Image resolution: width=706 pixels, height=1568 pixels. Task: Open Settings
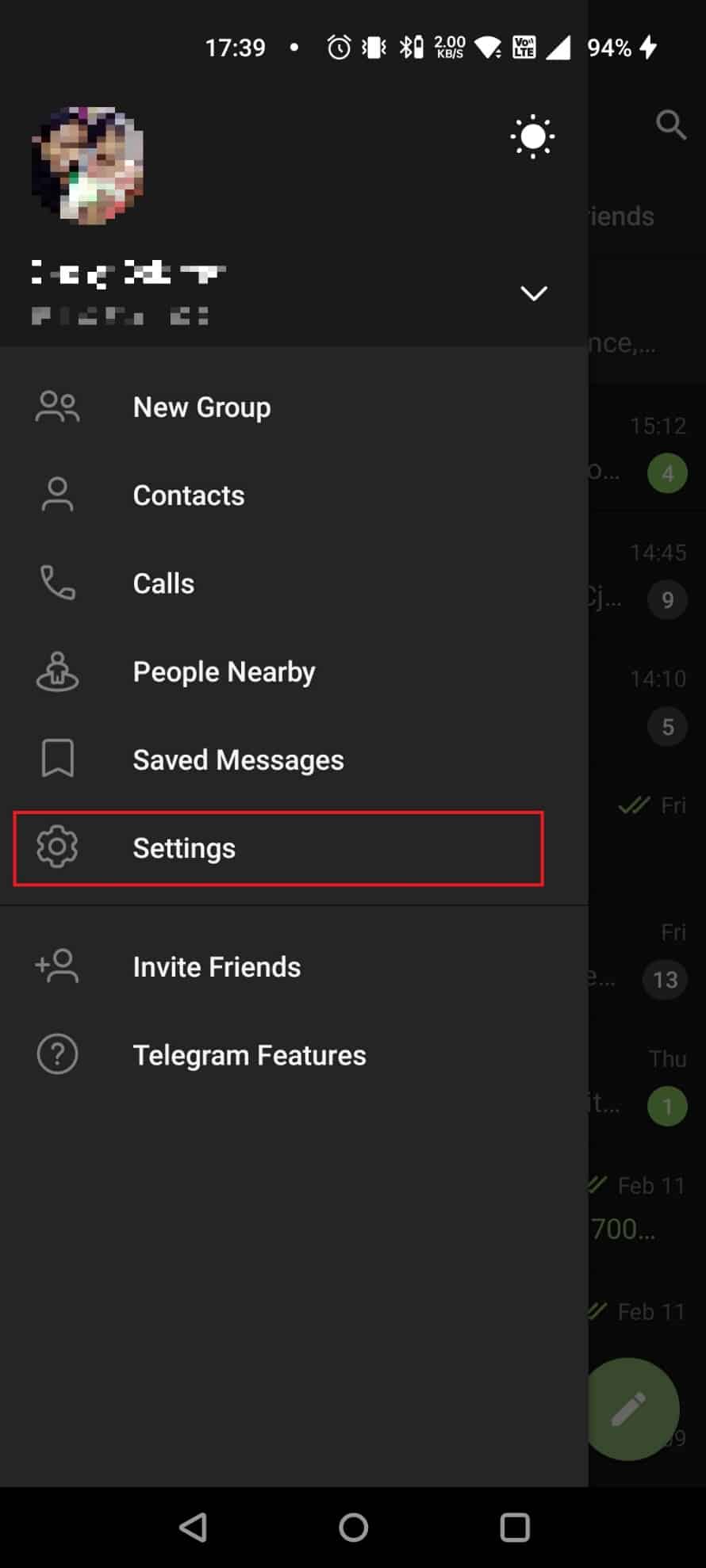(184, 847)
